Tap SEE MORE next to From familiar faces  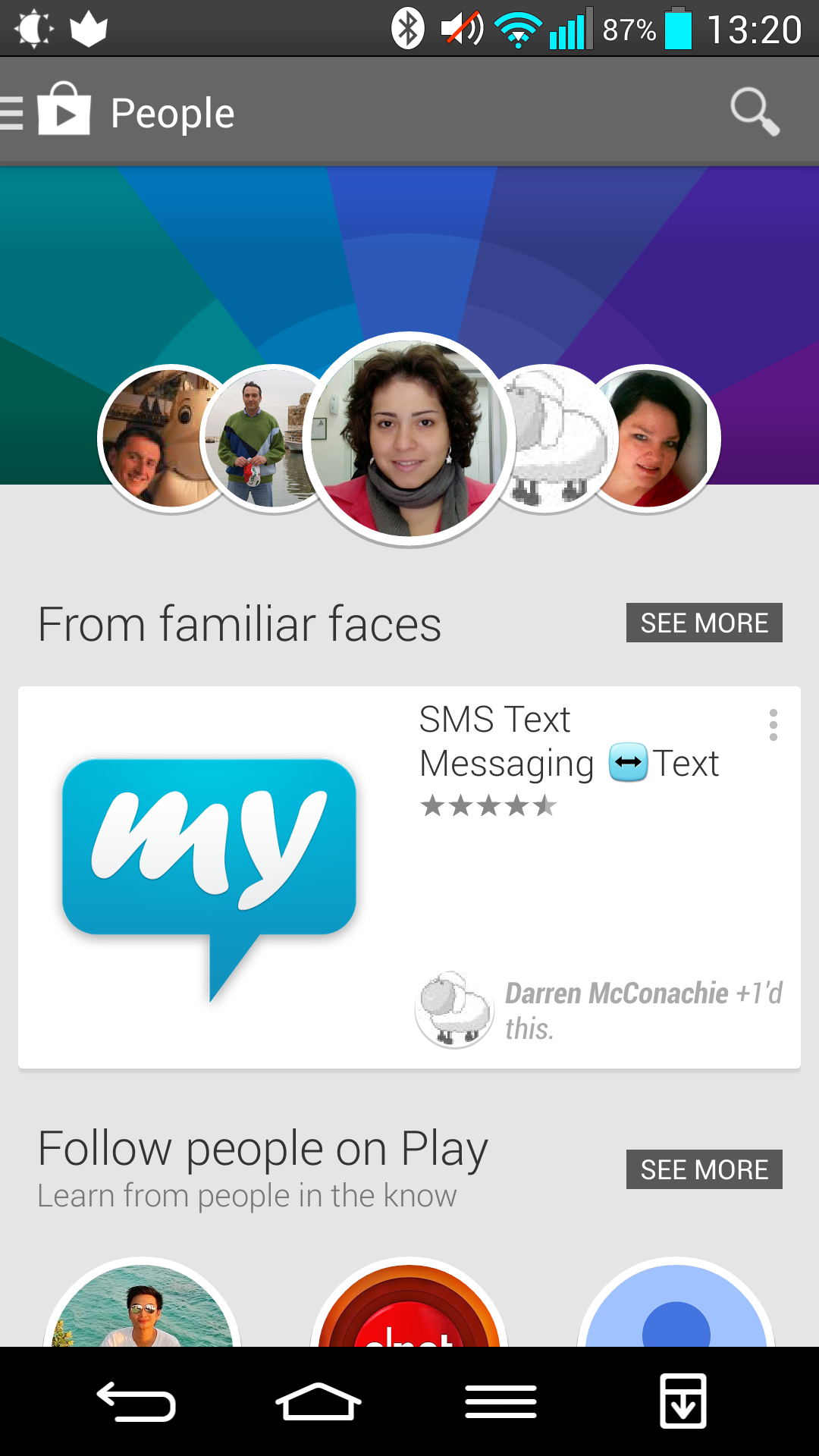tap(704, 623)
